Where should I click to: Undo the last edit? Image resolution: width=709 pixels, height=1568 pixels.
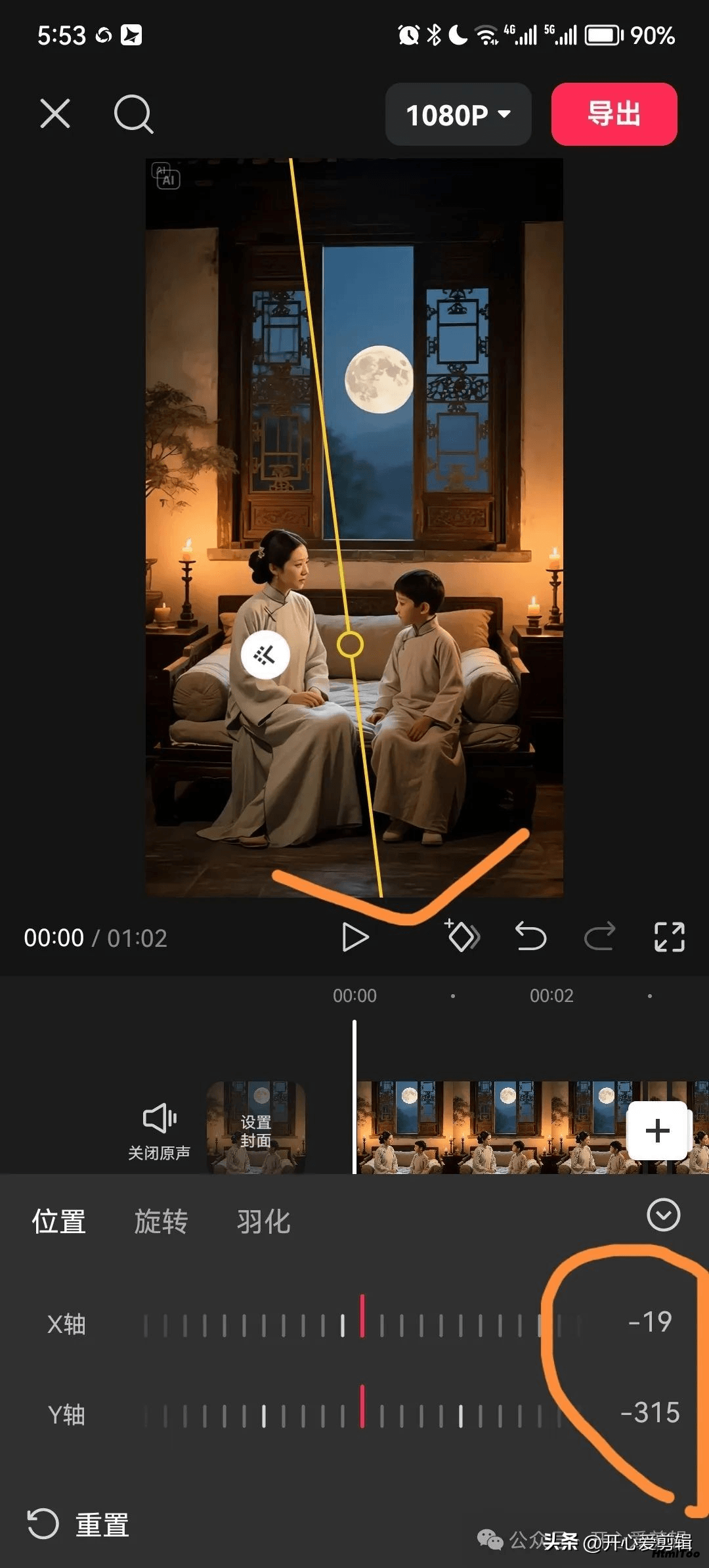point(530,936)
